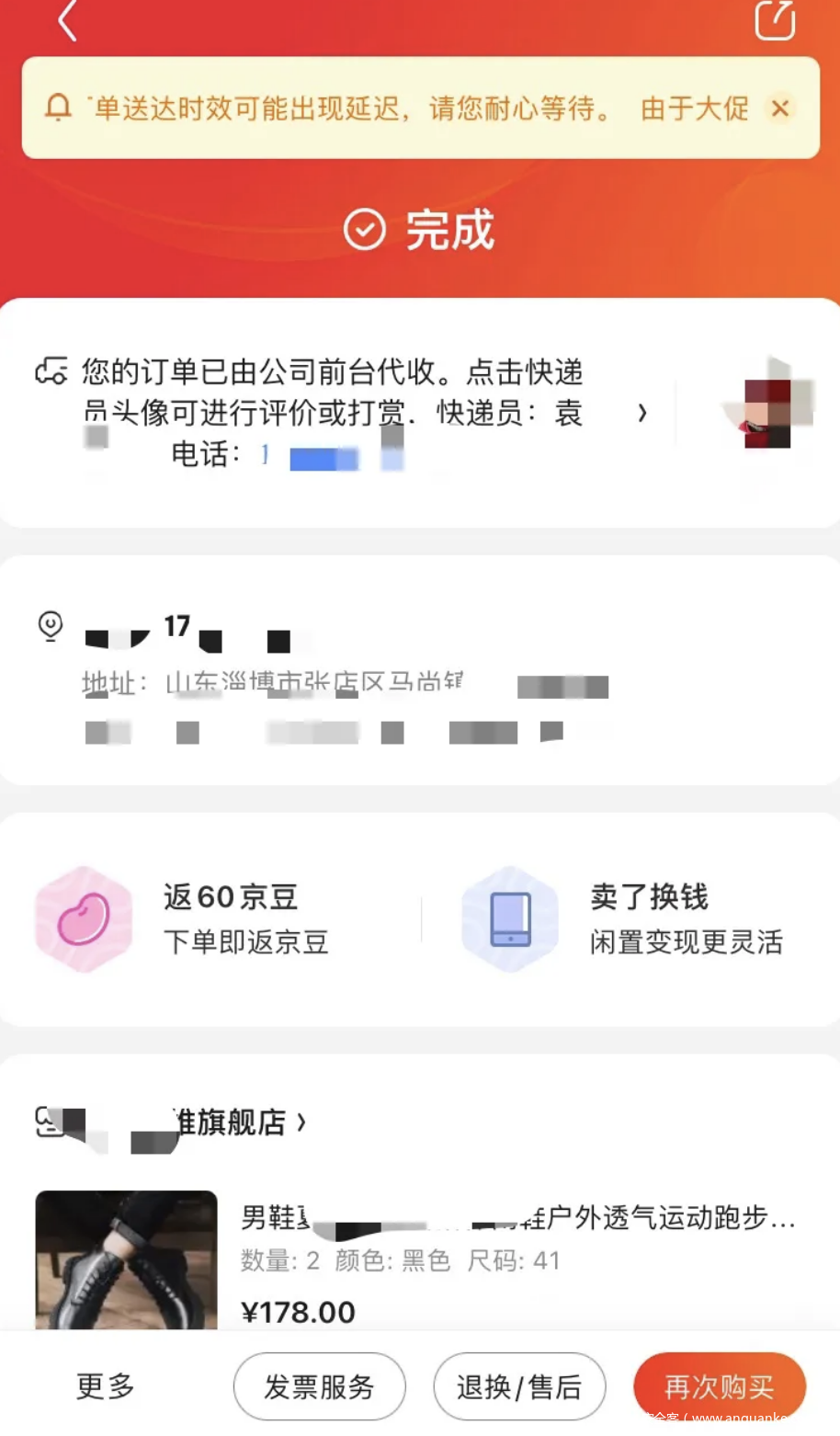Request 退换/售后 after-sales service
This screenshot has height=1436, width=840.
[x=519, y=1385]
